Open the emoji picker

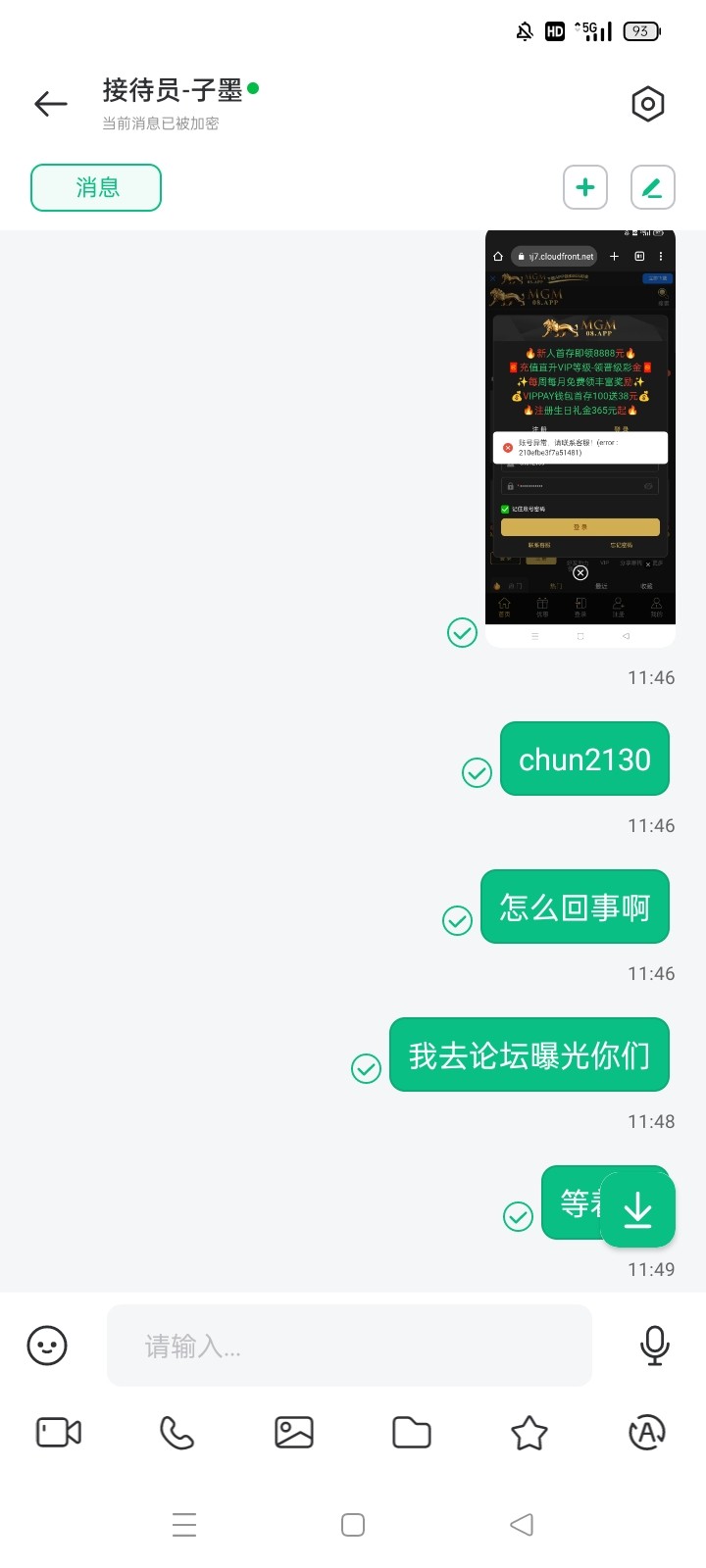pyautogui.click(x=47, y=1346)
